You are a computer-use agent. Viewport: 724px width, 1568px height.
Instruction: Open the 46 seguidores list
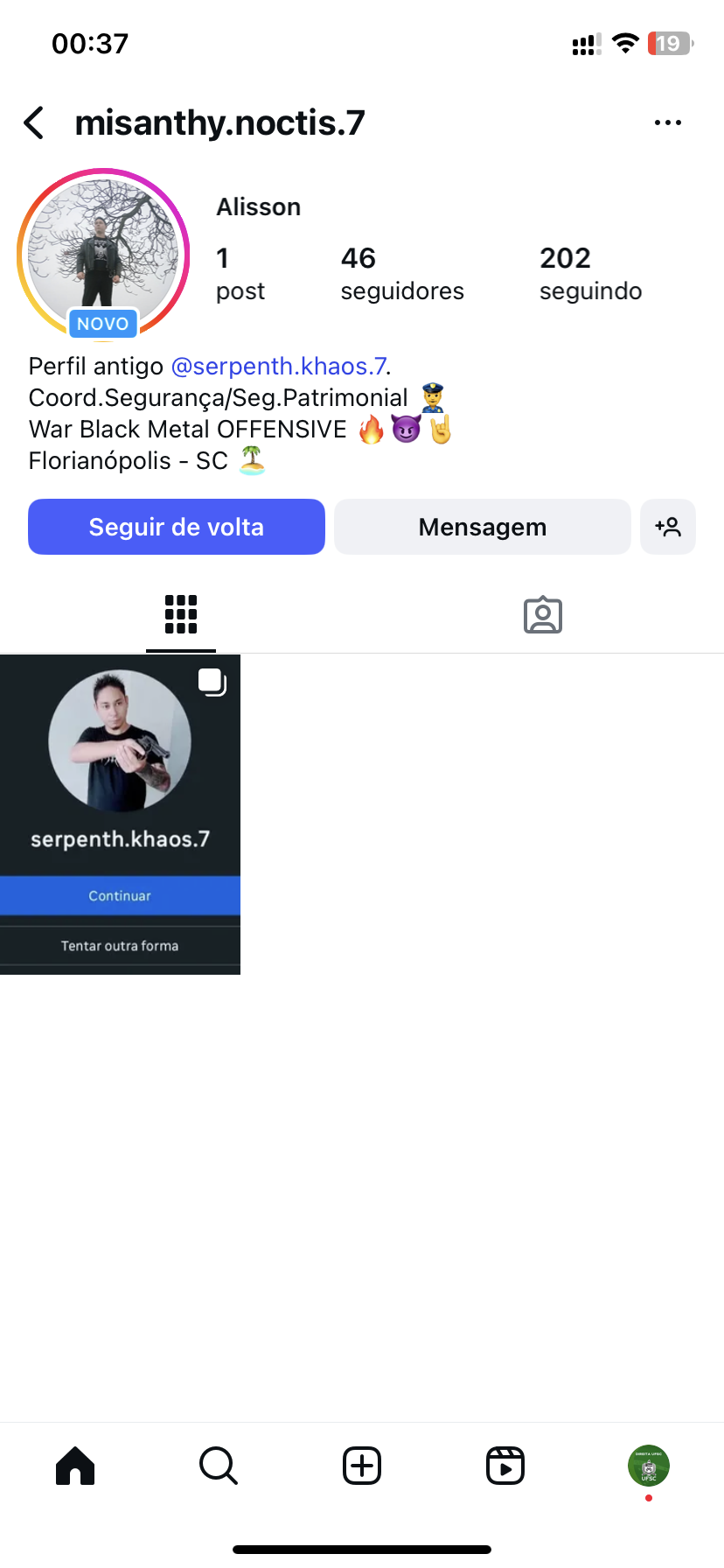[401, 273]
